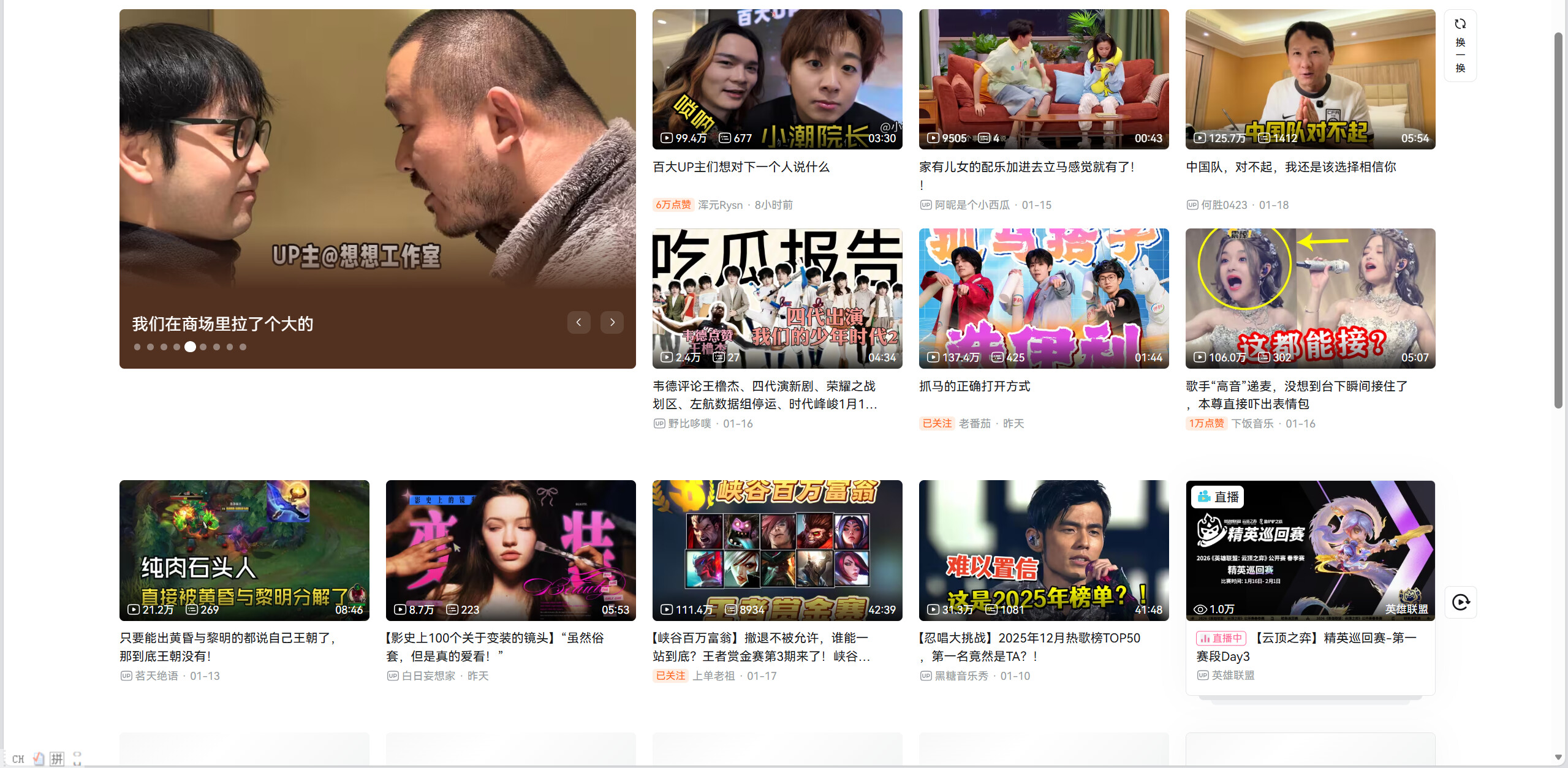Open video 中国队，对不起，我还是该选择相信你
Screen dimensions: 1568x768
click(1310, 80)
